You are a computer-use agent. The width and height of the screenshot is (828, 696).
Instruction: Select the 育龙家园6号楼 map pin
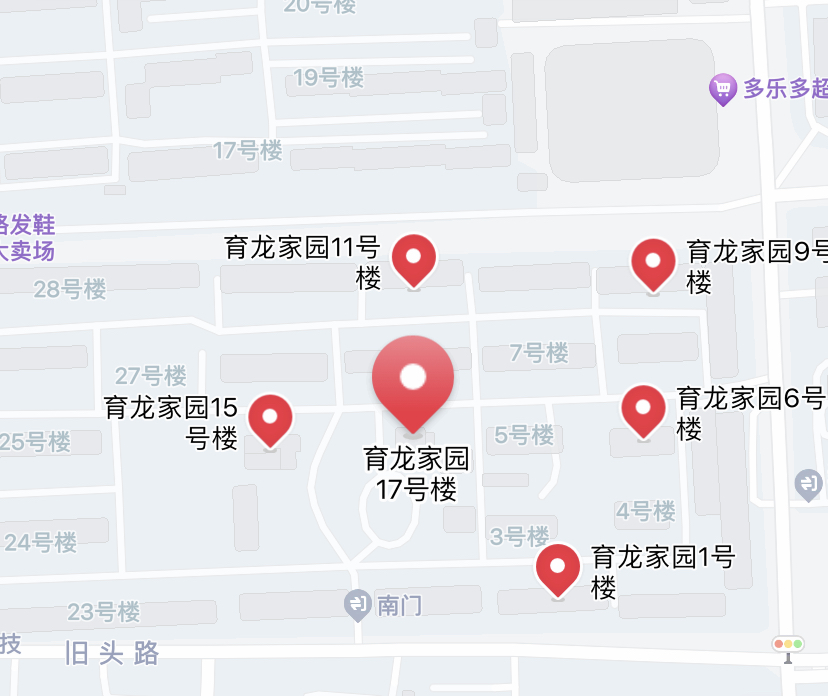pos(643,409)
